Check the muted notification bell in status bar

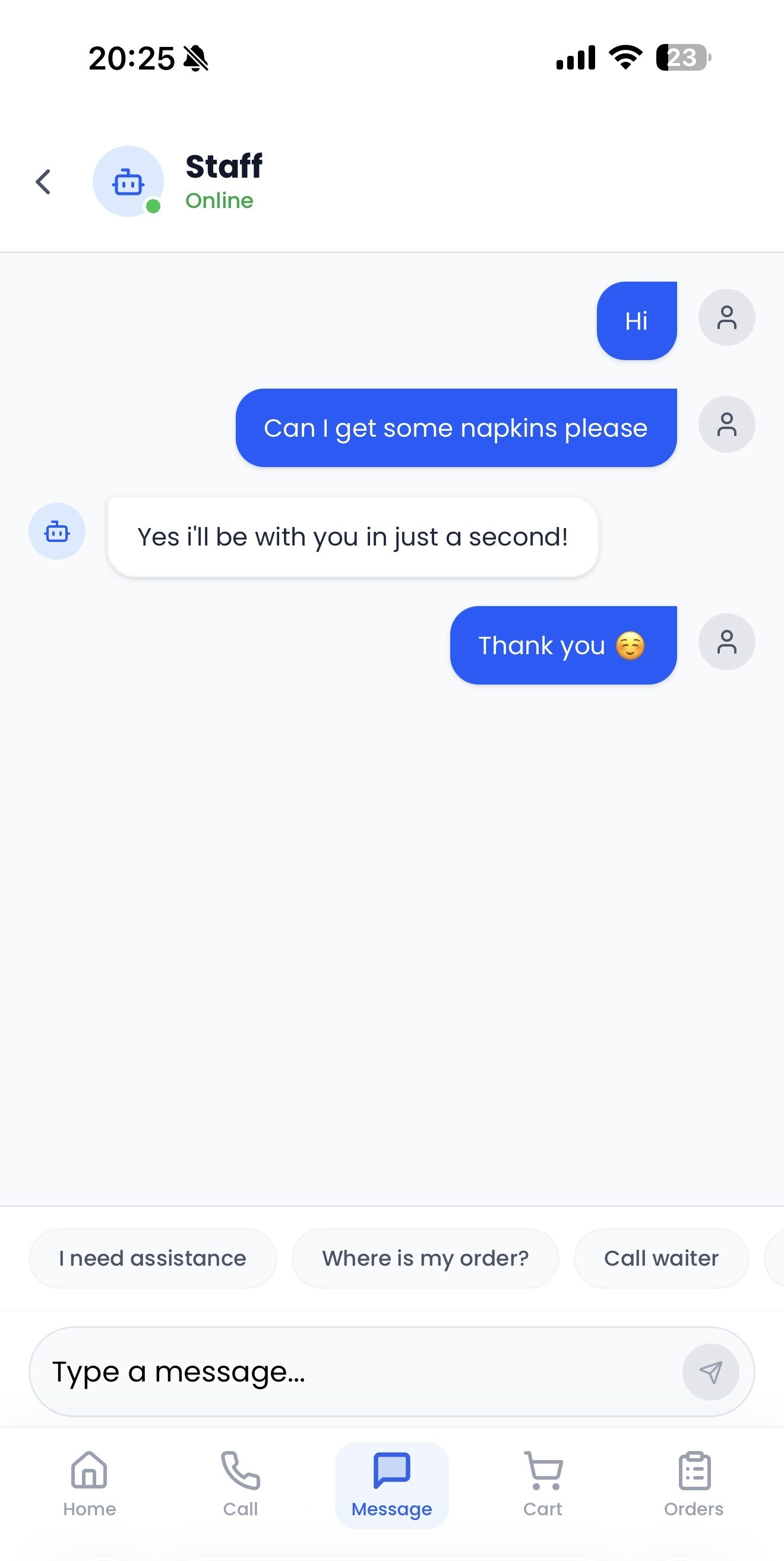pos(195,58)
